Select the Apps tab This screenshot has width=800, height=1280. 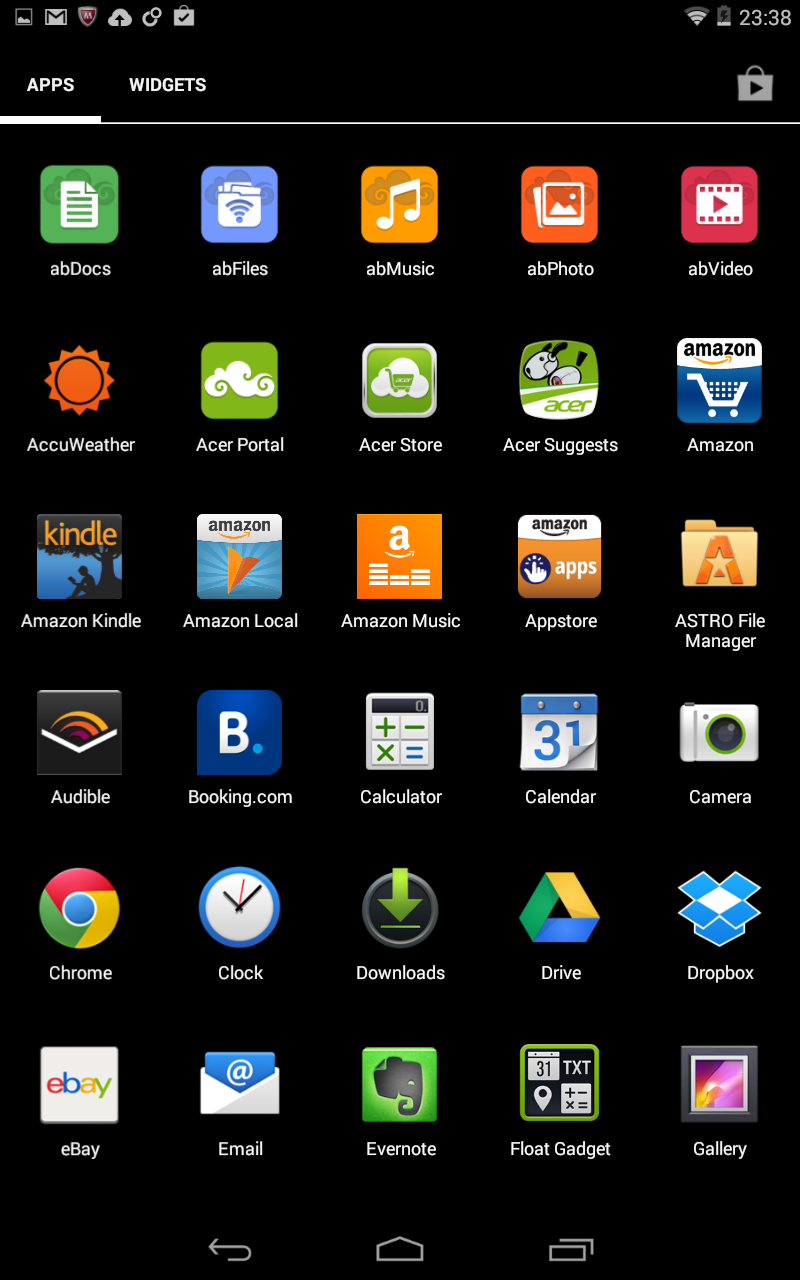(50, 85)
